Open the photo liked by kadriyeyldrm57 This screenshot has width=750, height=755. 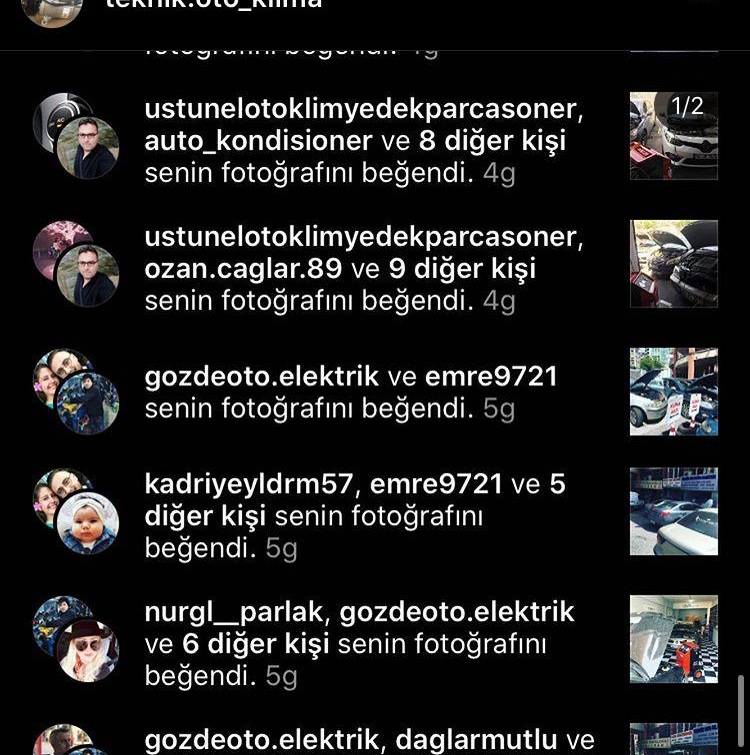click(673, 511)
